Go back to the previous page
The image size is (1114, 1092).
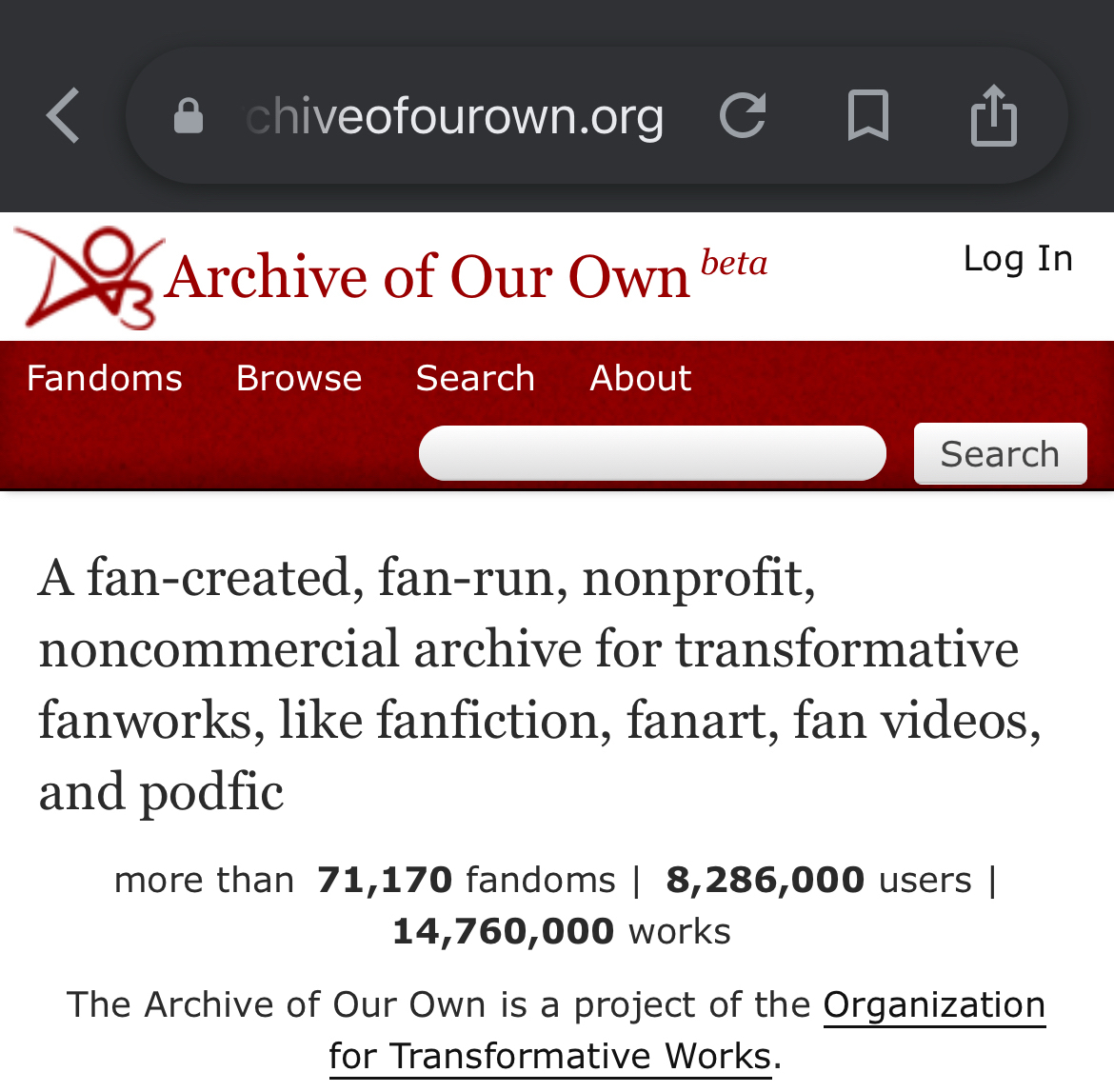tap(63, 116)
